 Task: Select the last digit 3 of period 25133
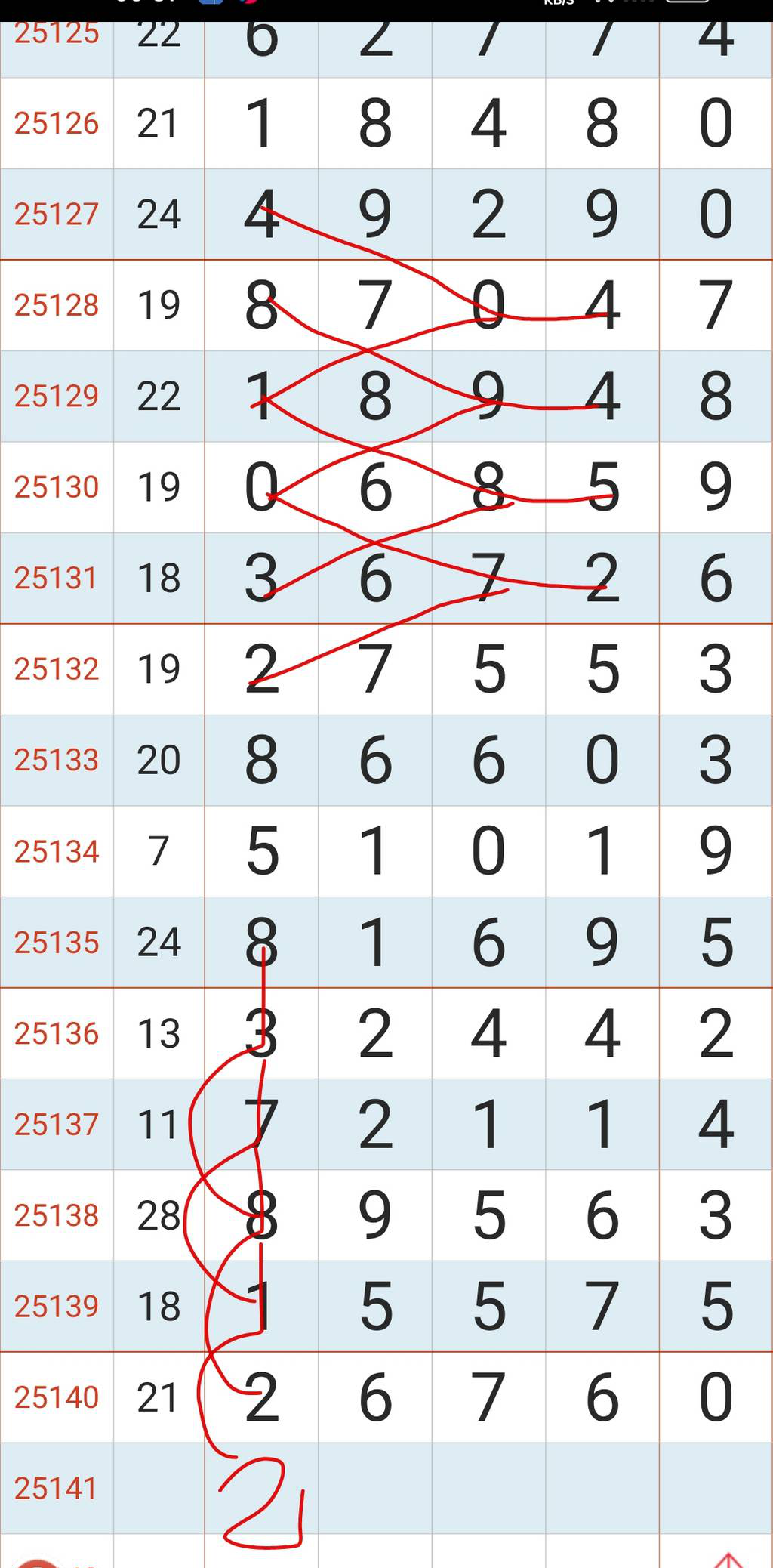(x=715, y=760)
